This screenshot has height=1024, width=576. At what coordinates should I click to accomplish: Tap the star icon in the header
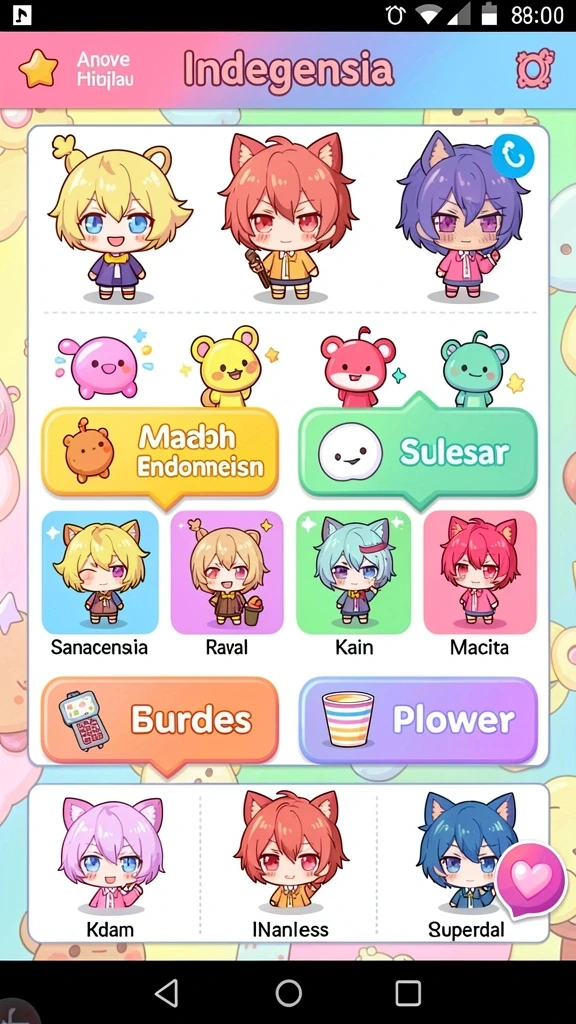click(38, 69)
